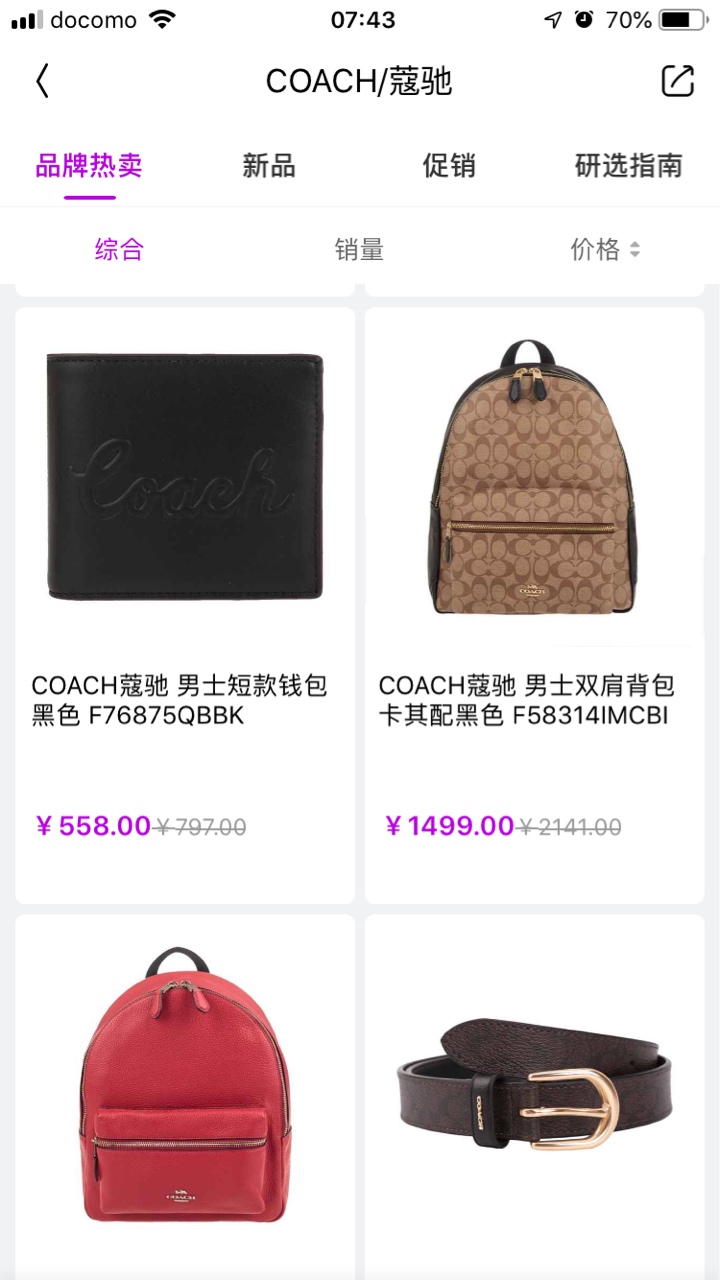Image resolution: width=720 pixels, height=1280 pixels.
Task: Open the 男士双肩背包 F58314IMCBI product
Action: click(534, 605)
